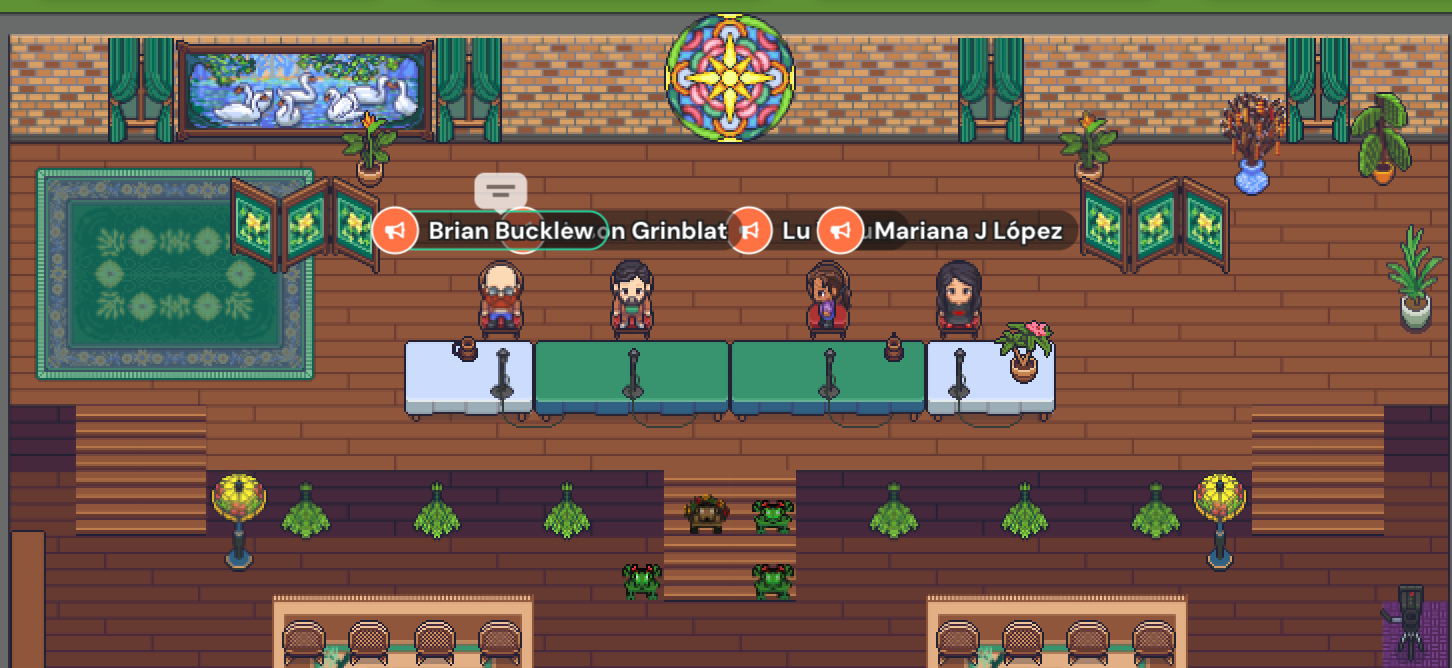Select the long-haired avatar below Mariana's name tag
The width and height of the screenshot is (1452, 668).
[x=957, y=296]
